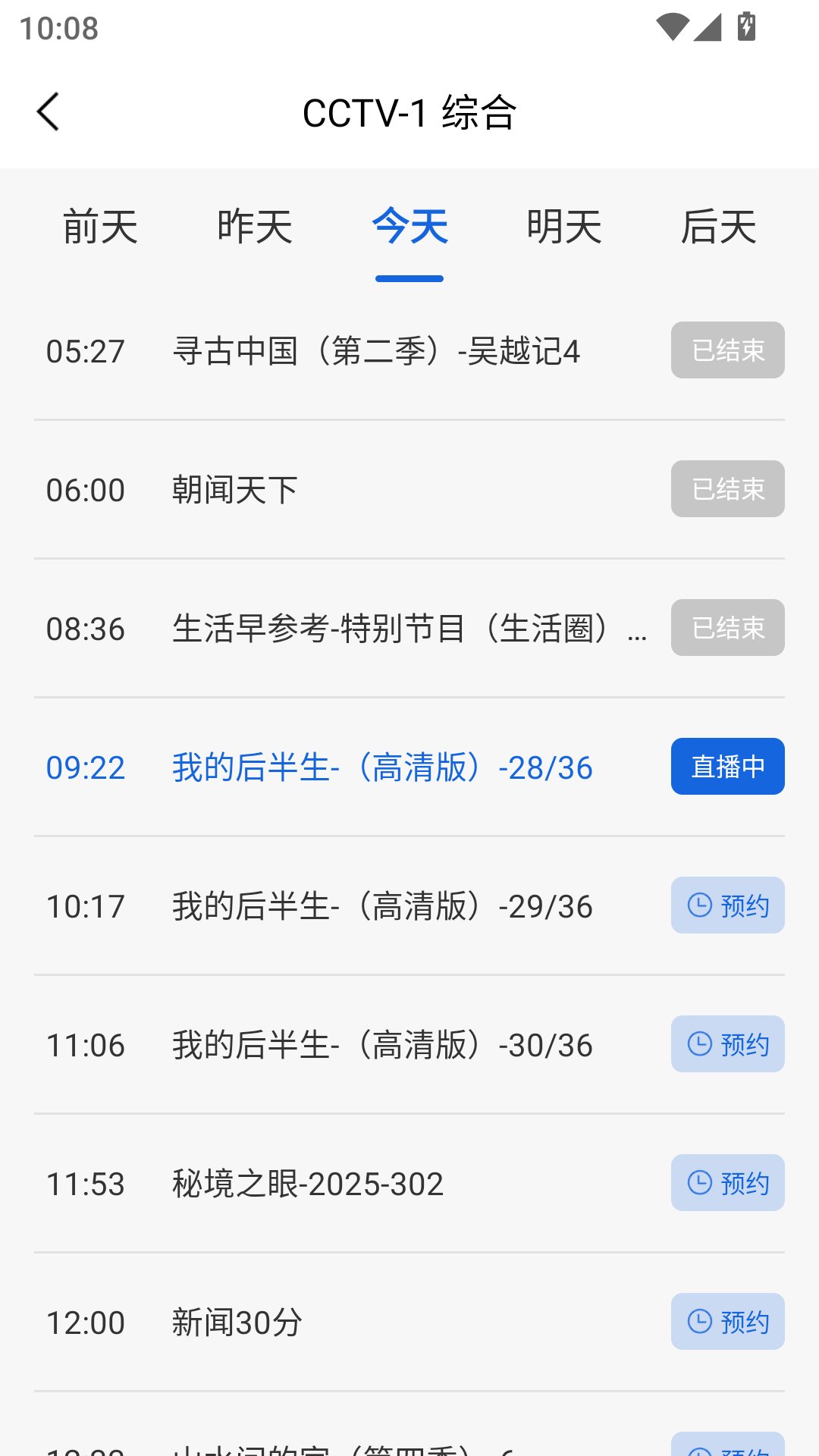Switch to the 后天 tab
Viewport: 819px width, 1456px height.
click(x=718, y=227)
